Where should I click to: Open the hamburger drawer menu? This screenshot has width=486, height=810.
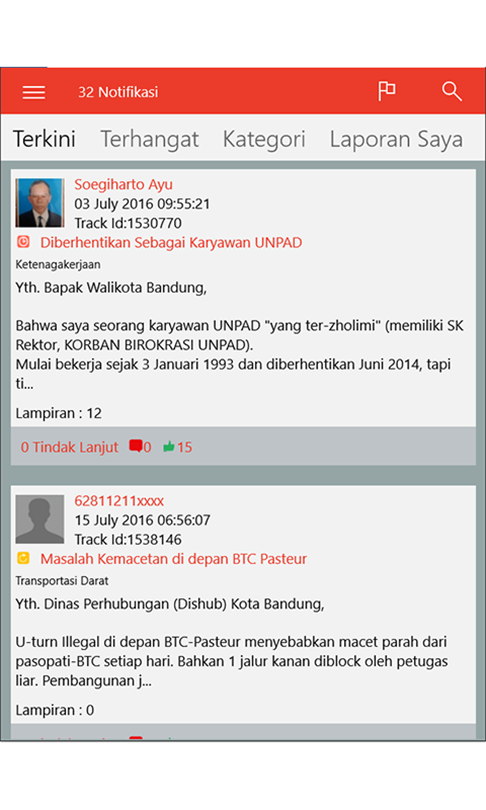[x=34, y=92]
